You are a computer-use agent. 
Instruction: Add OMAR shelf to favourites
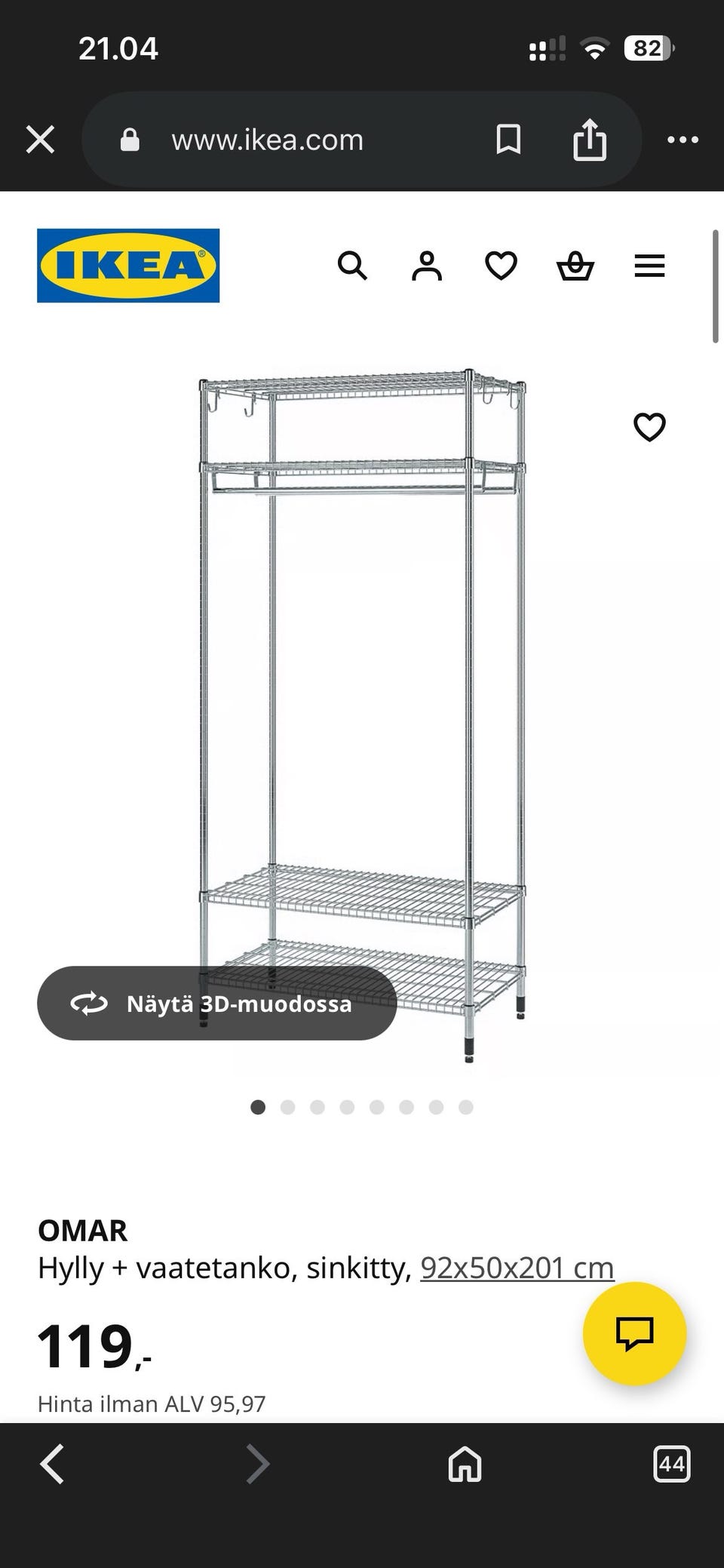coord(649,427)
